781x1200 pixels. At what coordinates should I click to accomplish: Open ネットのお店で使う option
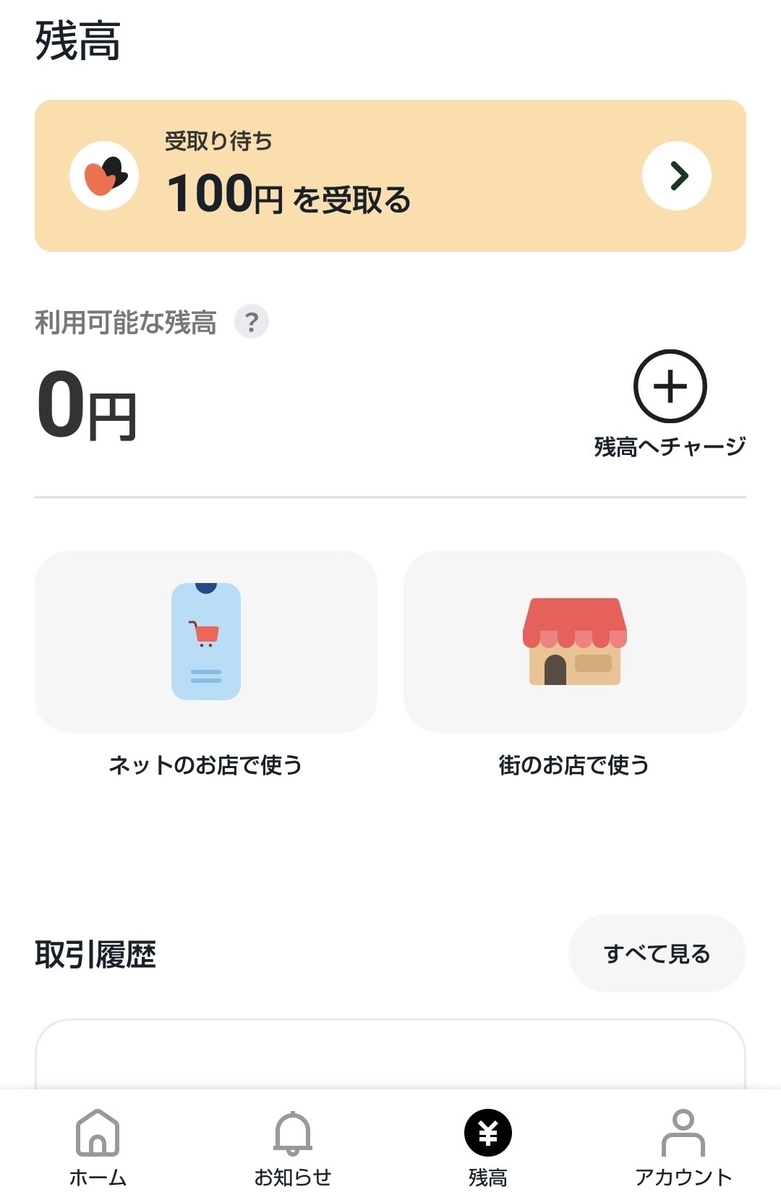coord(205,660)
